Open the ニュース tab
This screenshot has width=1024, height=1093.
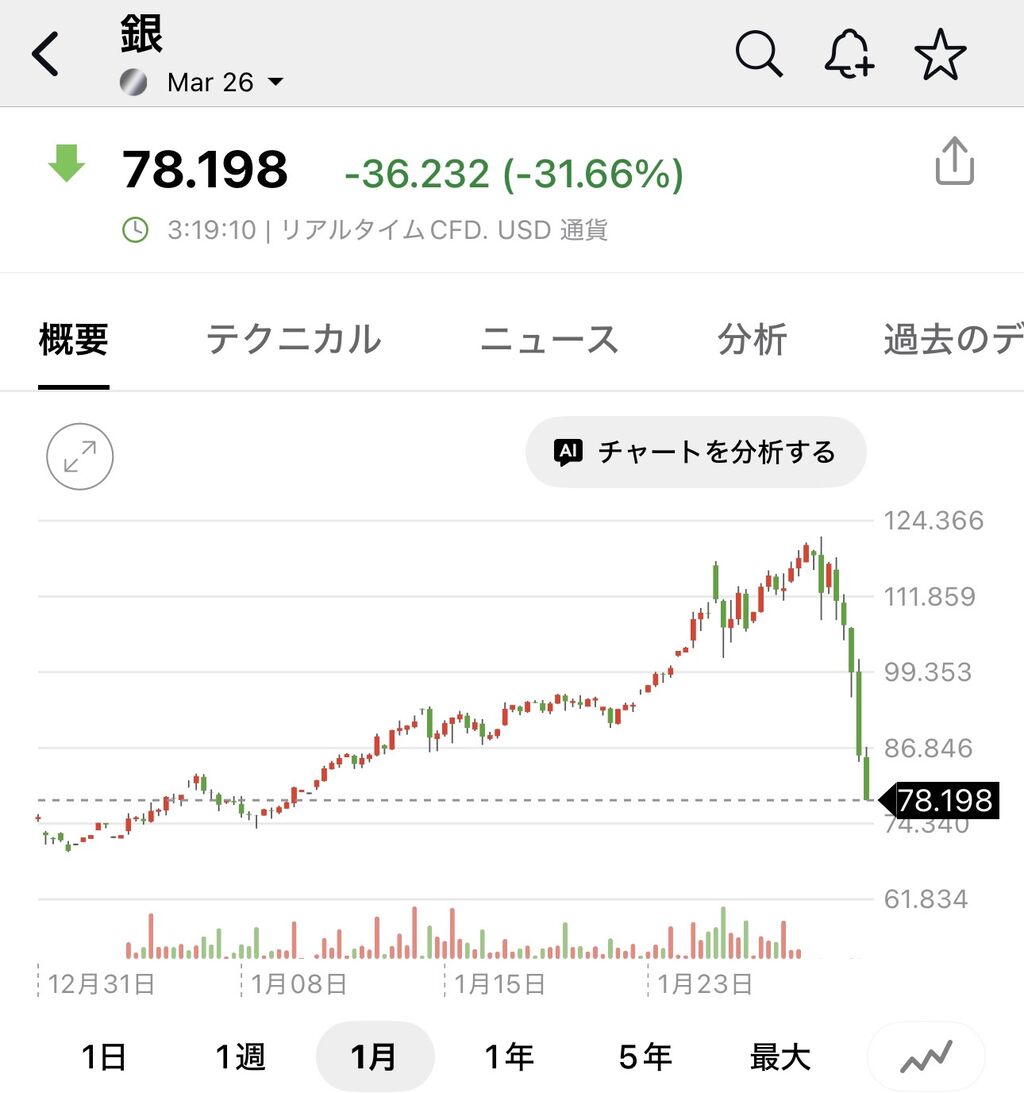pyautogui.click(x=549, y=340)
